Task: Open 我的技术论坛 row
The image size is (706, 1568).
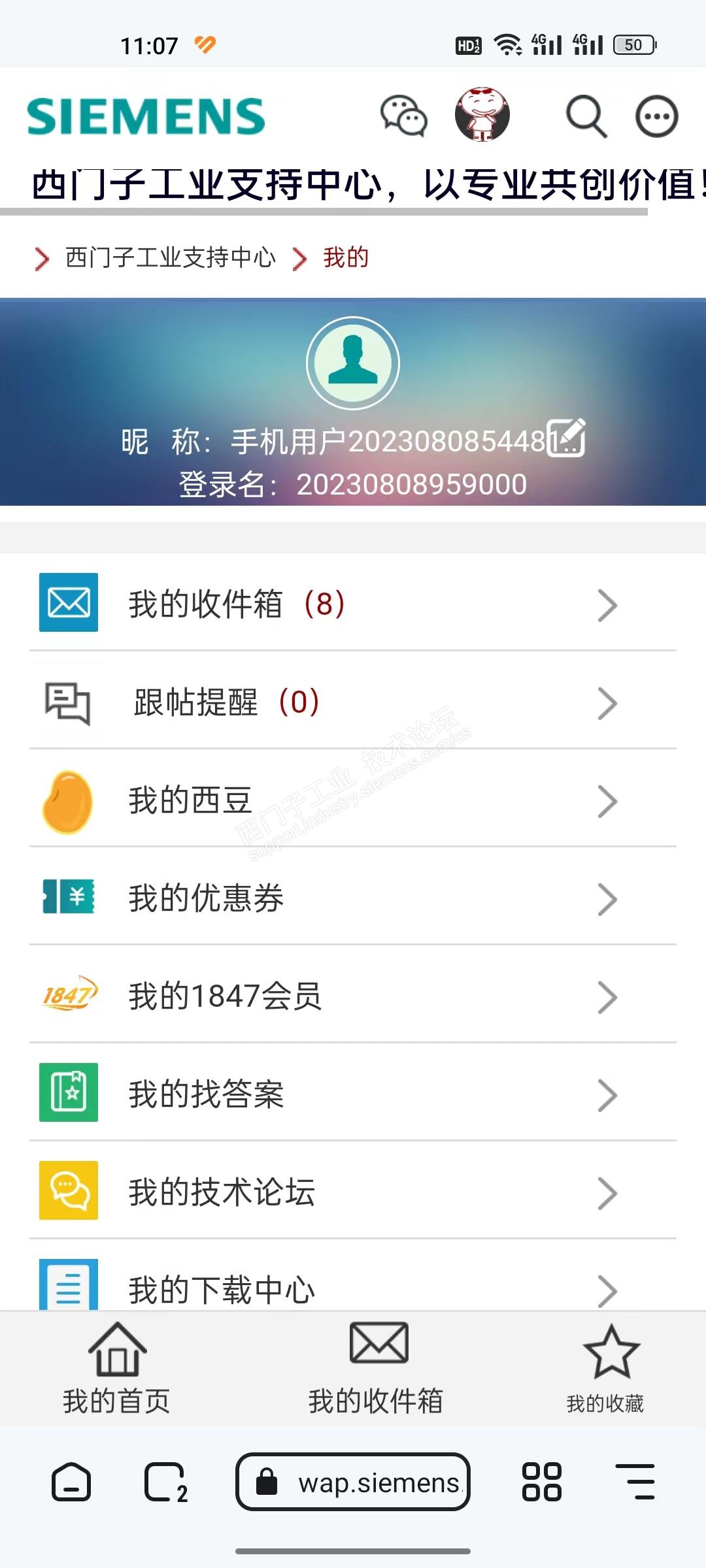Action: point(353,1192)
